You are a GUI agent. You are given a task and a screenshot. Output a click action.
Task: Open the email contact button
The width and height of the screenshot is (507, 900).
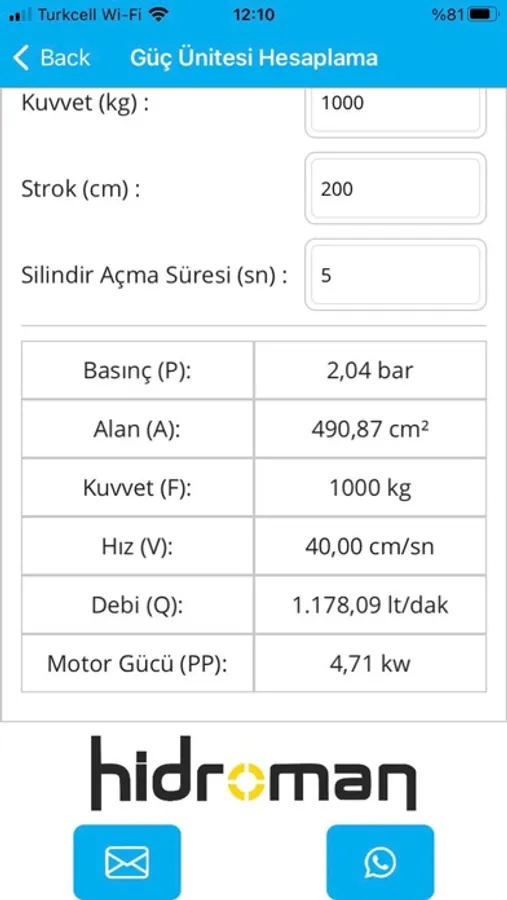coord(127,862)
